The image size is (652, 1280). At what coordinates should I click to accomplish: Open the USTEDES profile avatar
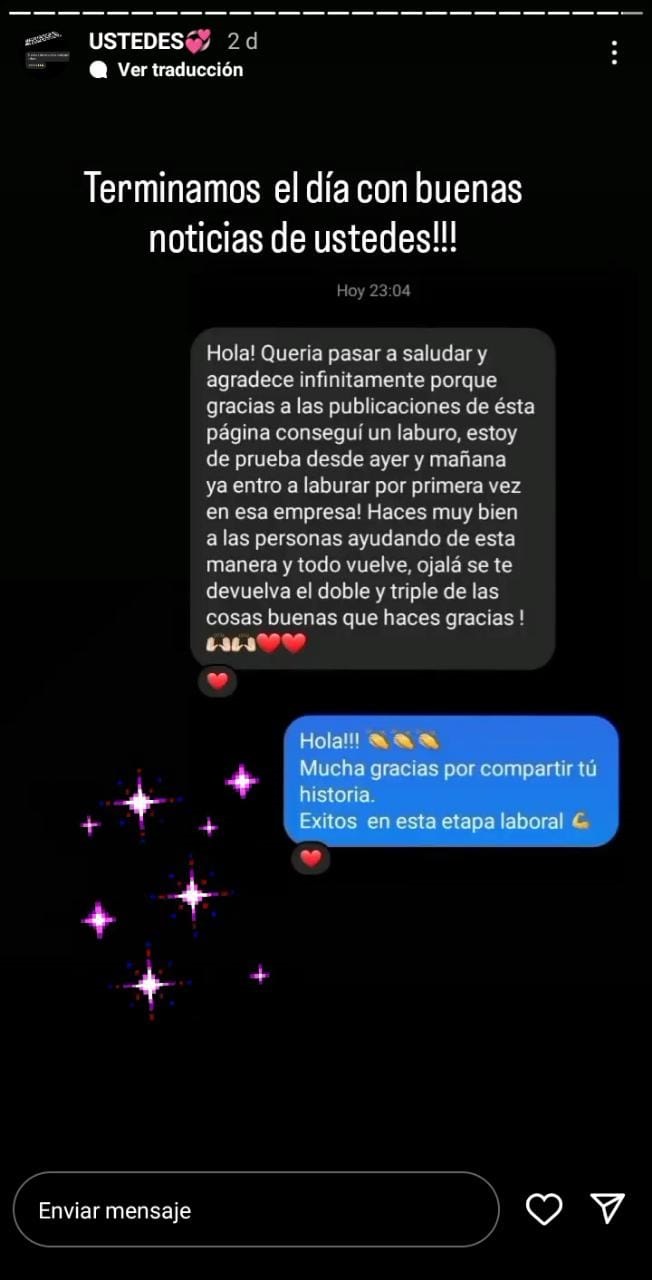[47, 51]
